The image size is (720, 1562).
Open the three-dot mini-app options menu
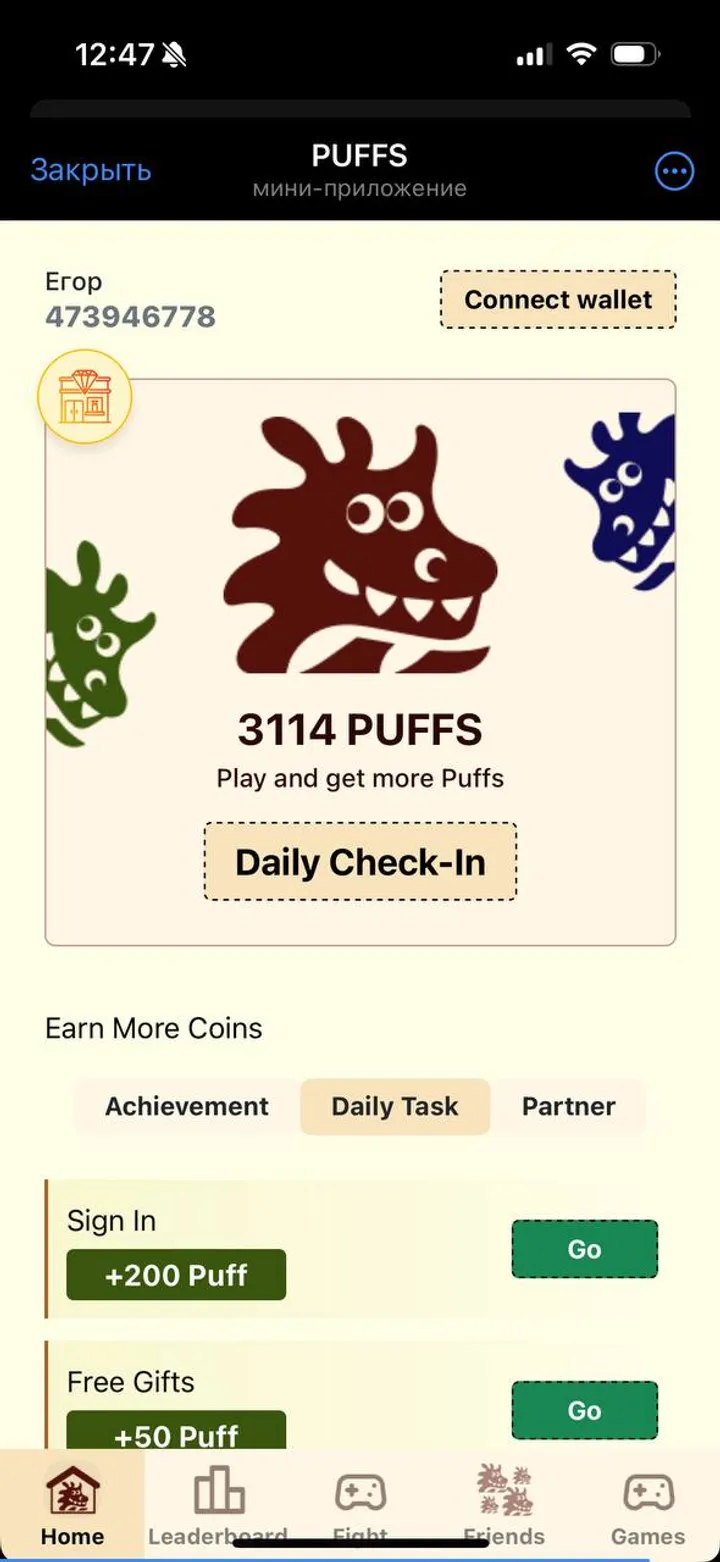click(674, 171)
